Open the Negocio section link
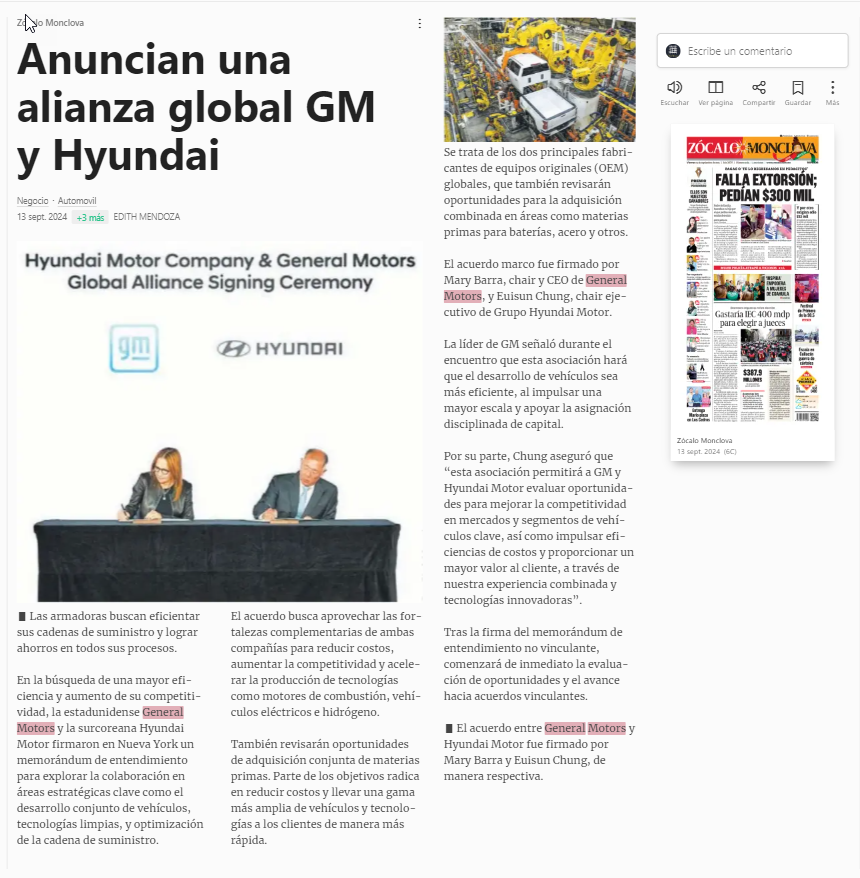 [x=32, y=200]
